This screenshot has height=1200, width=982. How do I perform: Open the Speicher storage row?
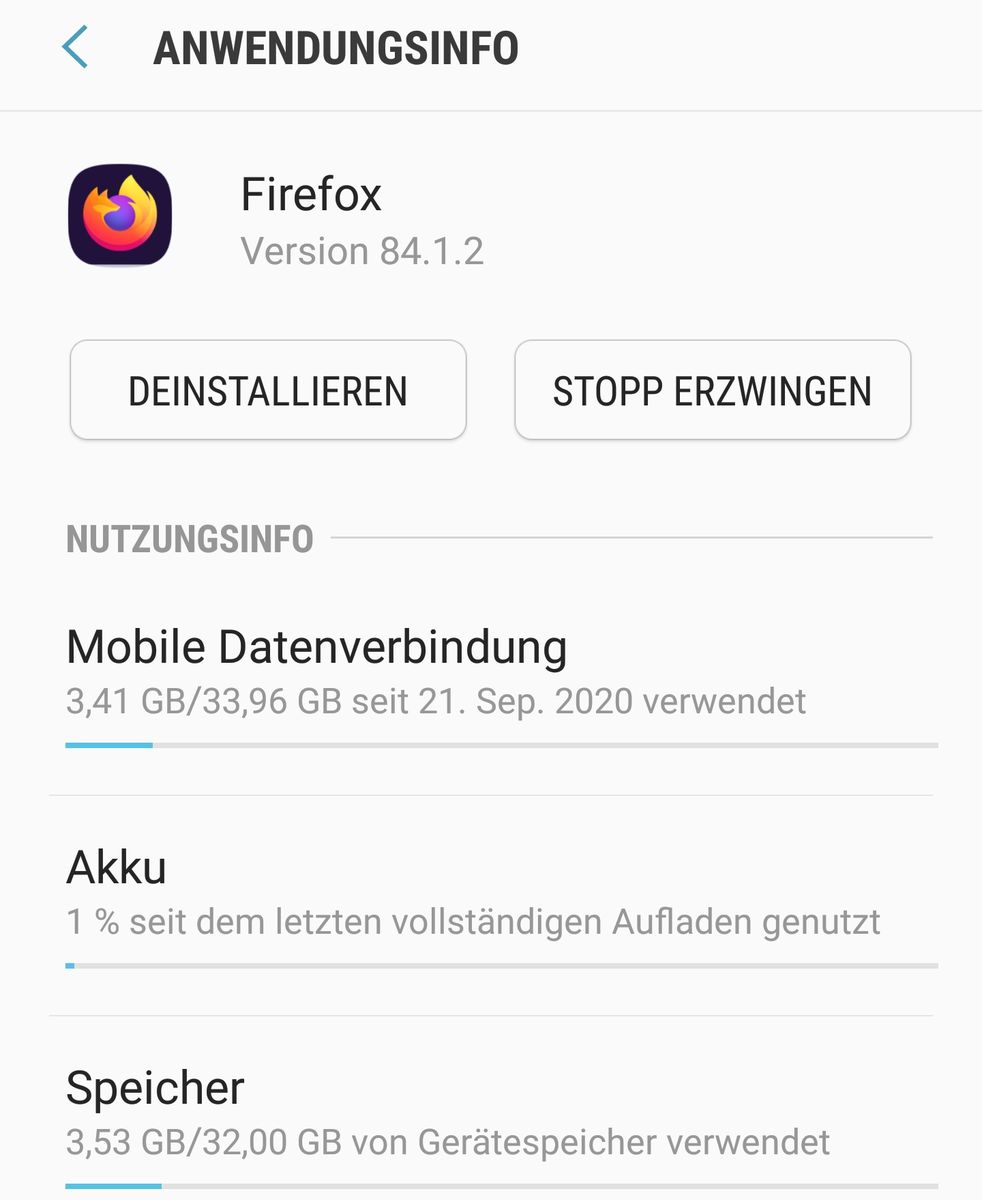(x=490, y=1115)
